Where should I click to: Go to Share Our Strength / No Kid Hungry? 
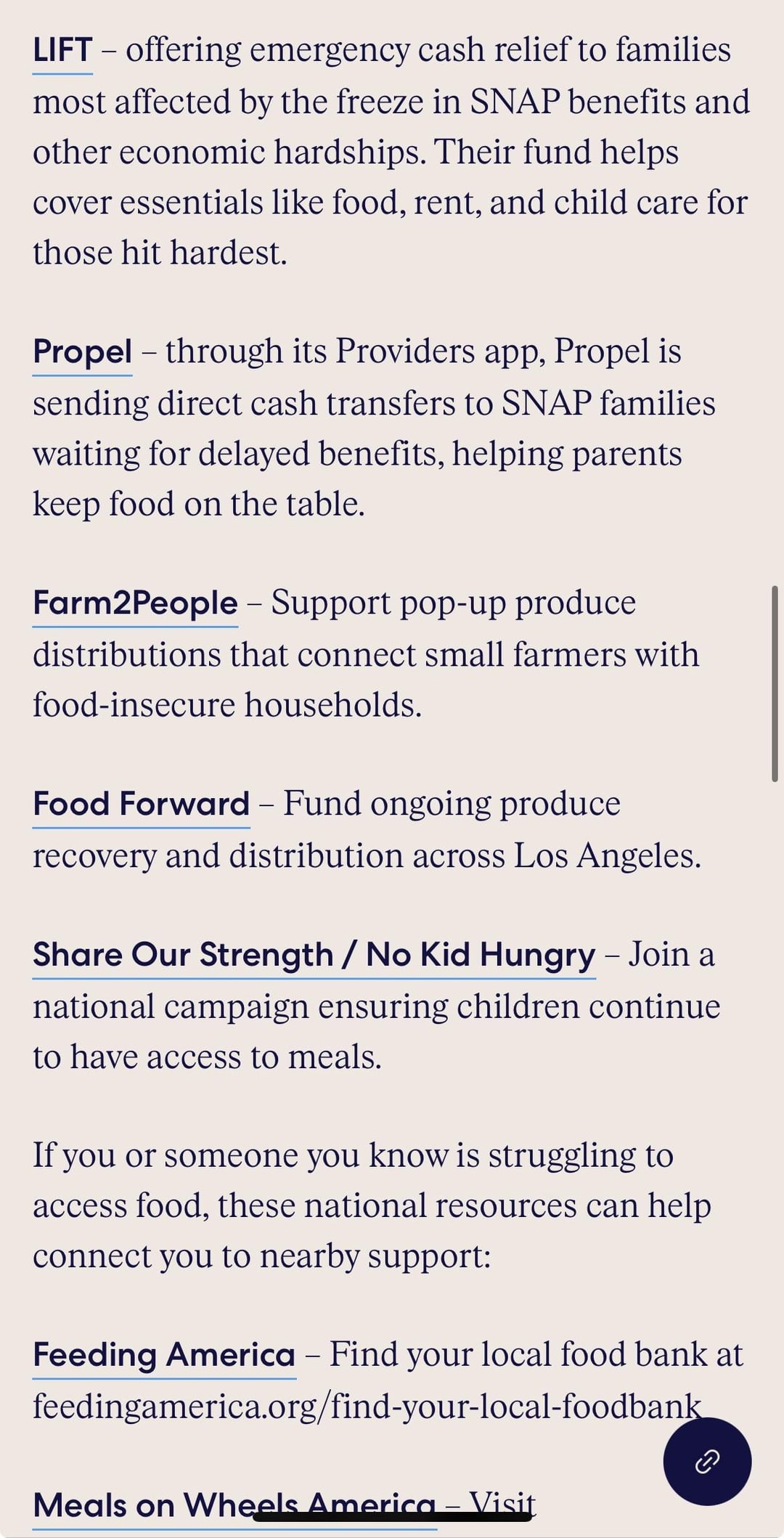point(314,955)
